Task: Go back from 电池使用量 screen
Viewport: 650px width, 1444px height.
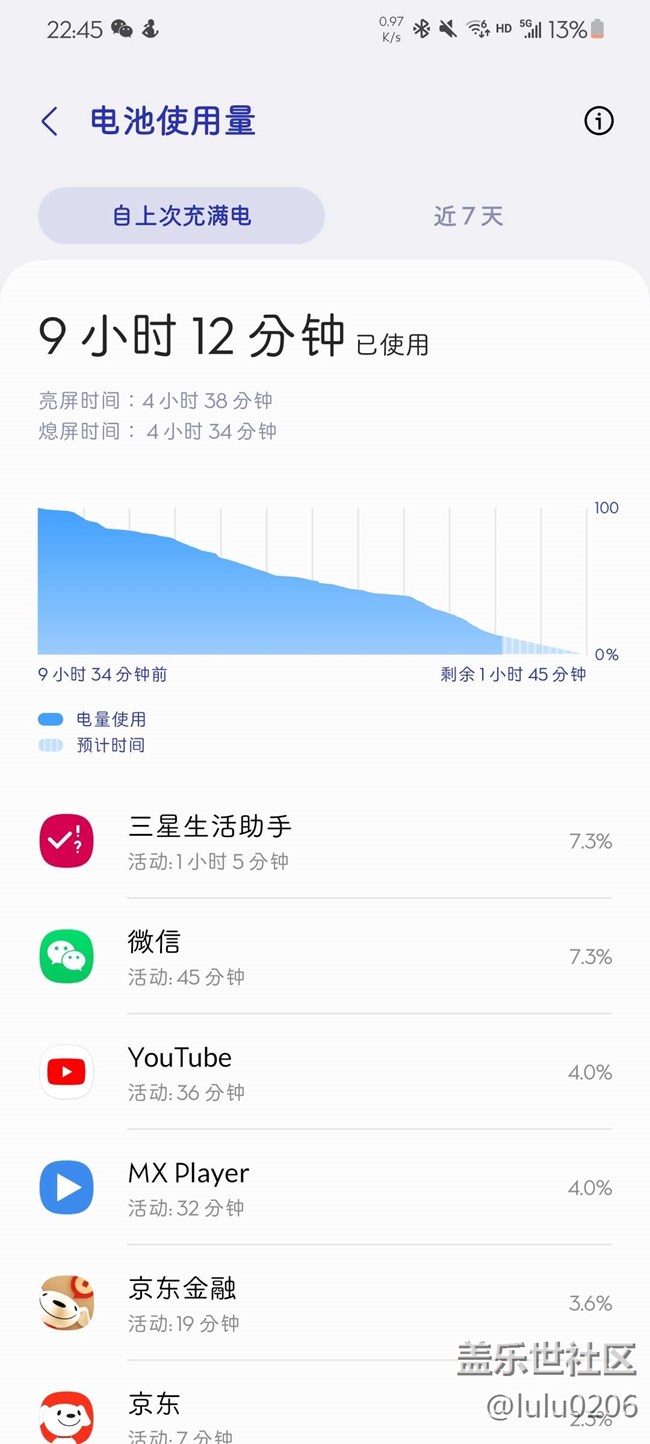Action: pos(50,122)
